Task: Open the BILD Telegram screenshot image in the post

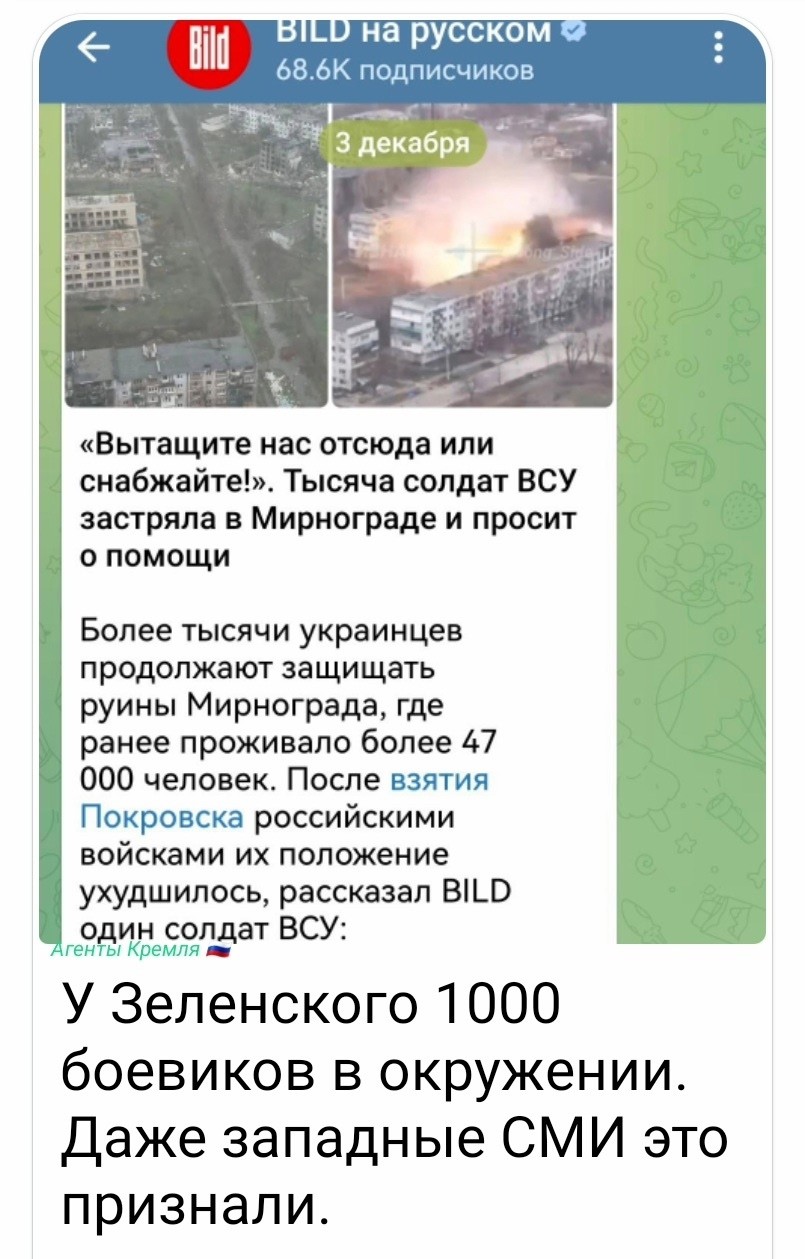Action: tap(402, 480)
